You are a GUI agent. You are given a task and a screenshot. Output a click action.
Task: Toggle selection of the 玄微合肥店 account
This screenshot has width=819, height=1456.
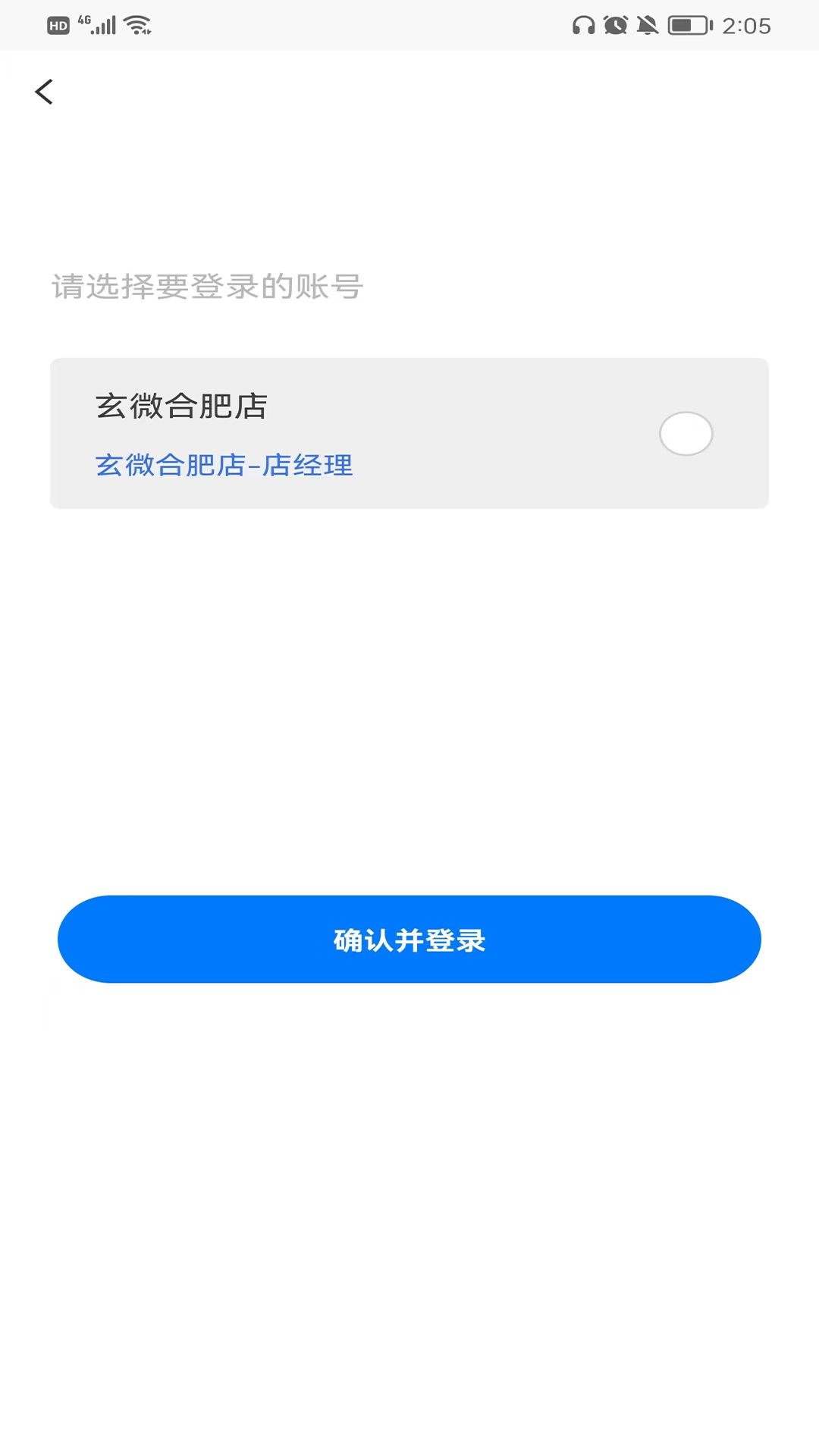[686, 433]
